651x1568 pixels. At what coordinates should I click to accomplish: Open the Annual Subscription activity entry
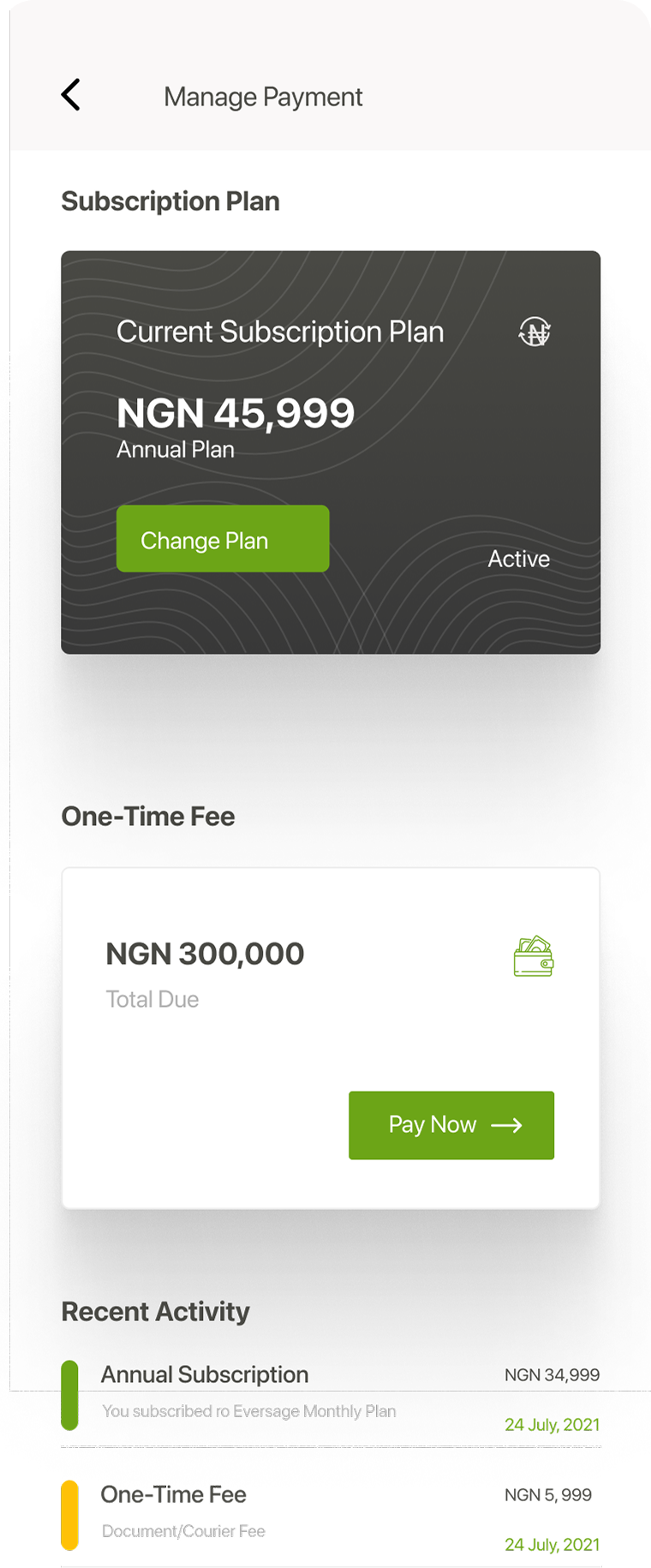[x=204, y=1374]
